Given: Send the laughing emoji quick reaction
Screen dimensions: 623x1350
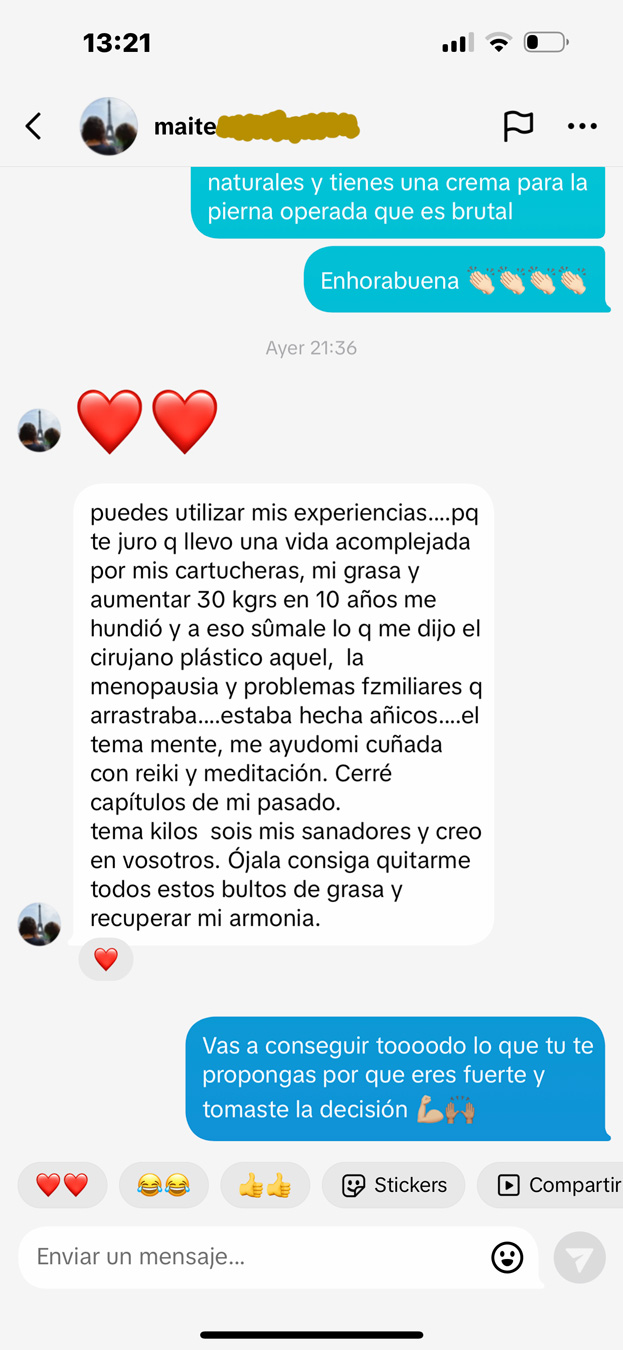Looking at the screenshot, I should point(164,1185).
